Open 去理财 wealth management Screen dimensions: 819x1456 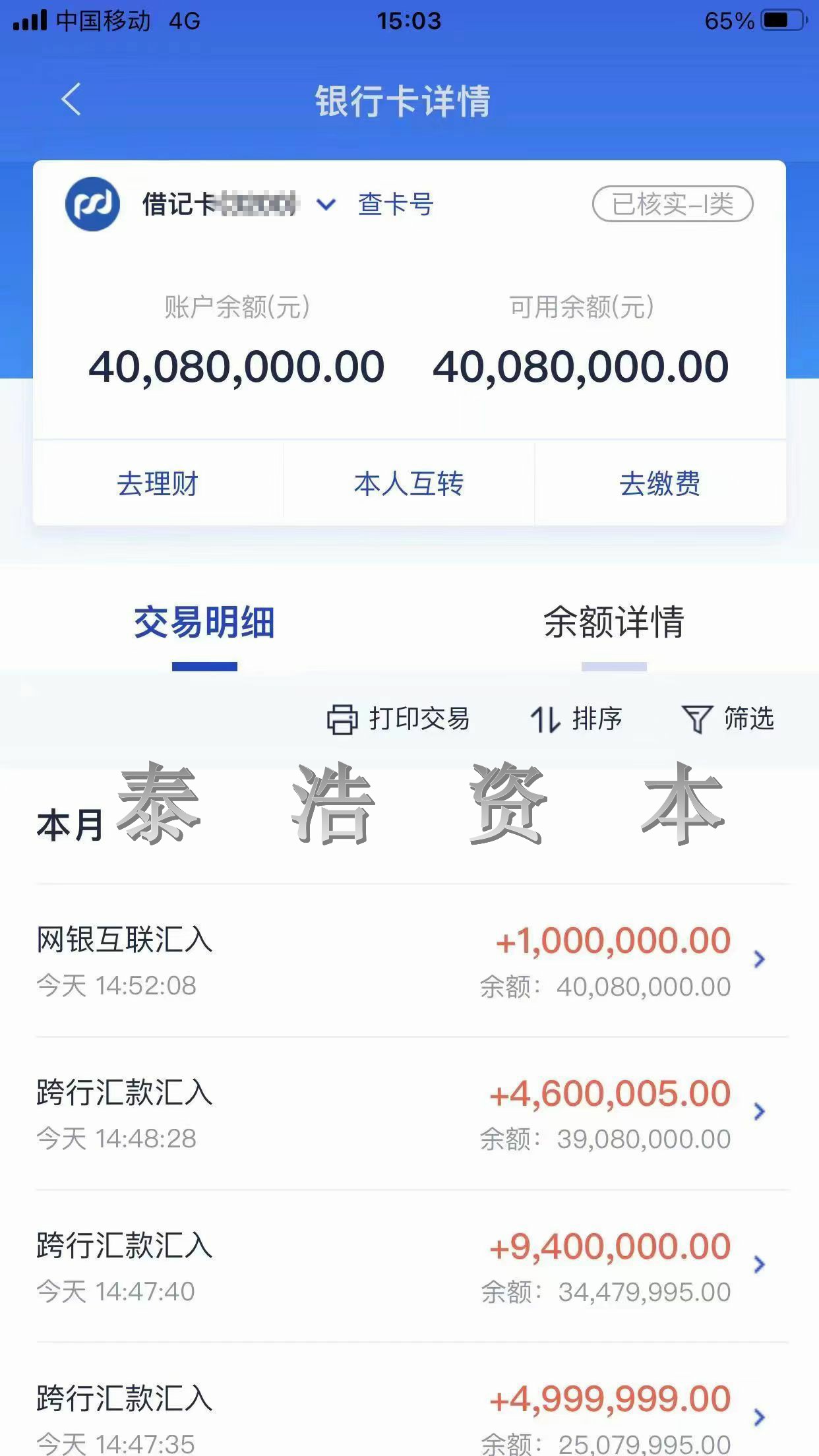(x=158, y=483)
